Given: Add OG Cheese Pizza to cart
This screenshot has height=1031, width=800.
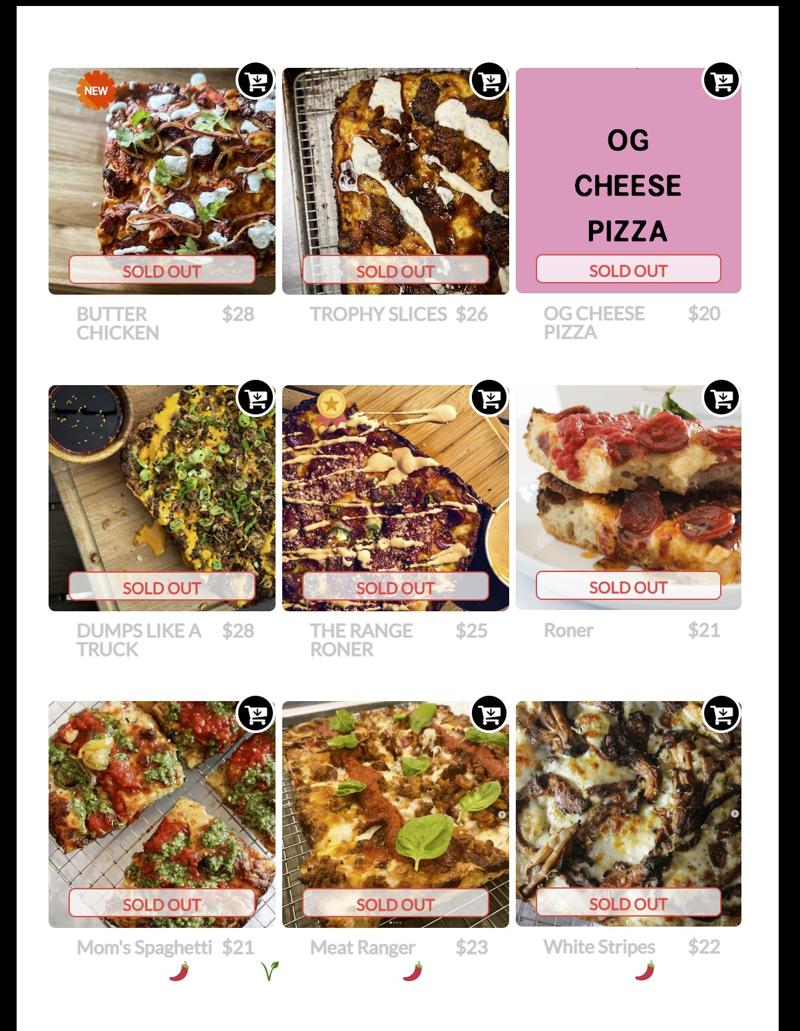Looking at the screenshot, I should point(721,81).
